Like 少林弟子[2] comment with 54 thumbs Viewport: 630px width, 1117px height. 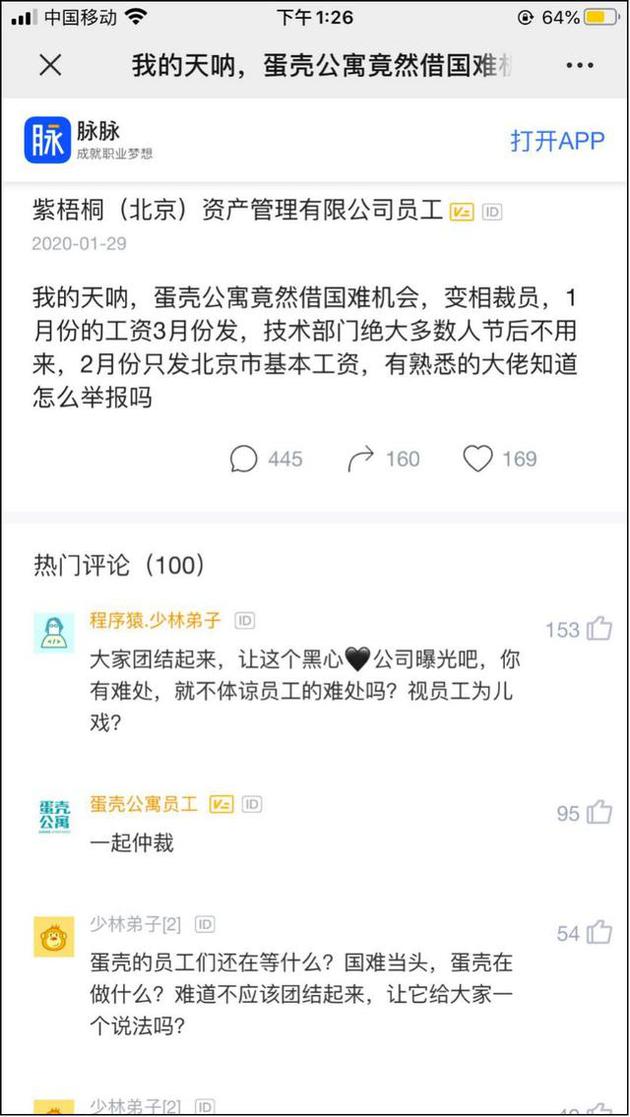(x=599, y=933)
